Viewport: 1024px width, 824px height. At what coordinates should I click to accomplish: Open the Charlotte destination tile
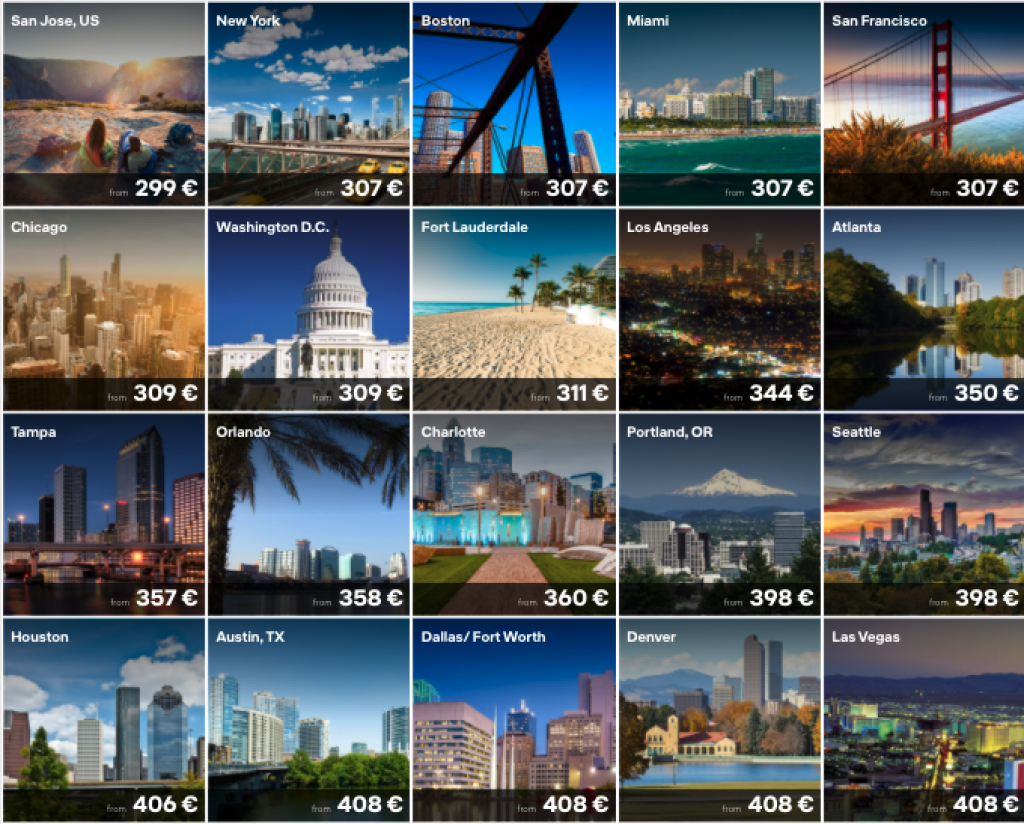point(514,515)
